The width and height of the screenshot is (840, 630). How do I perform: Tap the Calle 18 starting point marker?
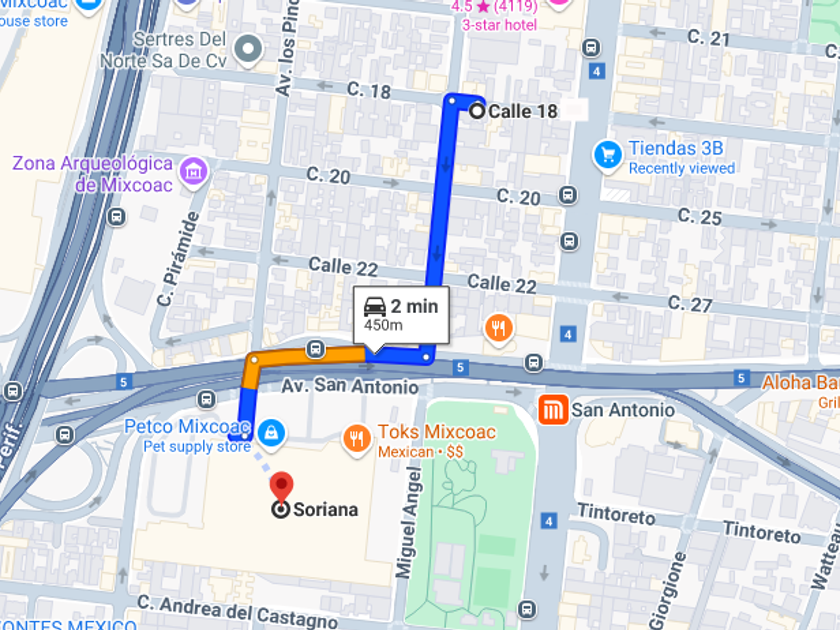click(477, 111)
